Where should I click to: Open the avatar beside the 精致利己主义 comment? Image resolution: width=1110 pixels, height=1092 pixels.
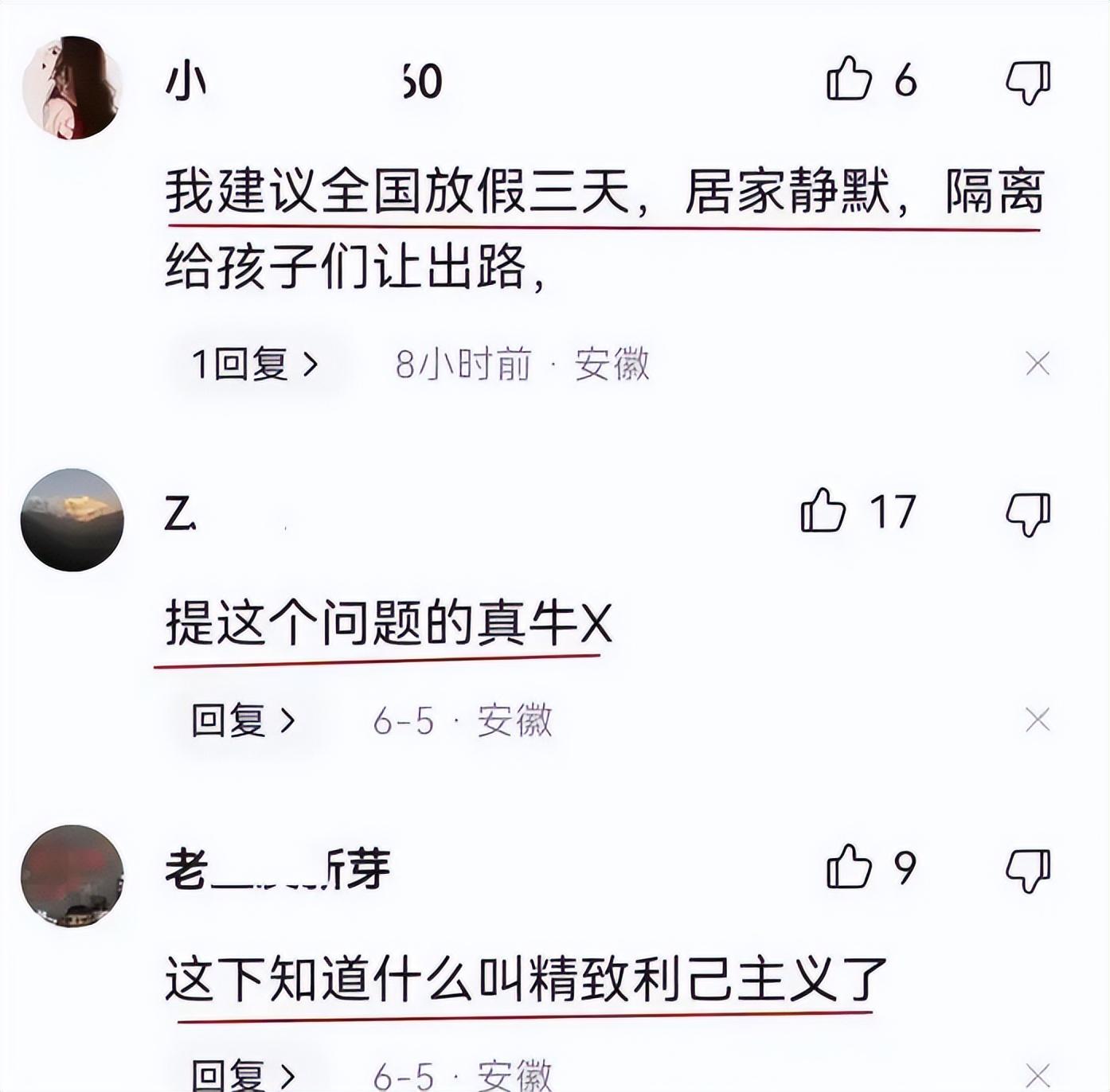pyautogui.click(x=72, y=876)
